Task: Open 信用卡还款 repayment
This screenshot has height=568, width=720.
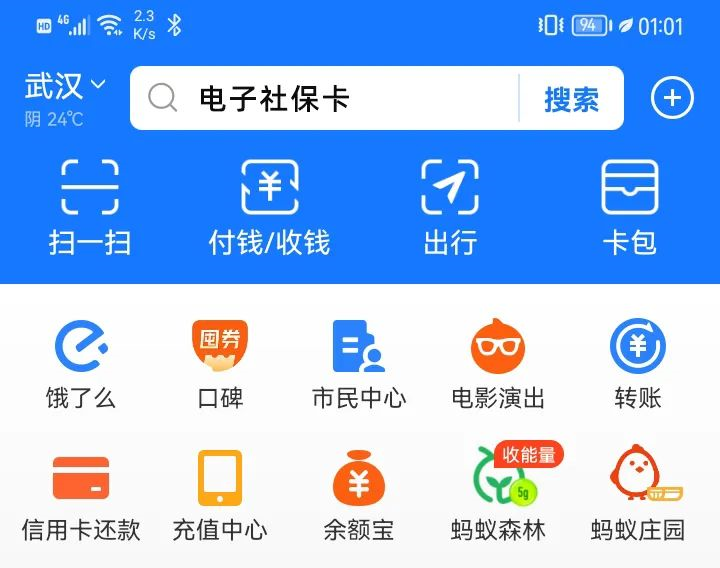Action: coord(81,495)
